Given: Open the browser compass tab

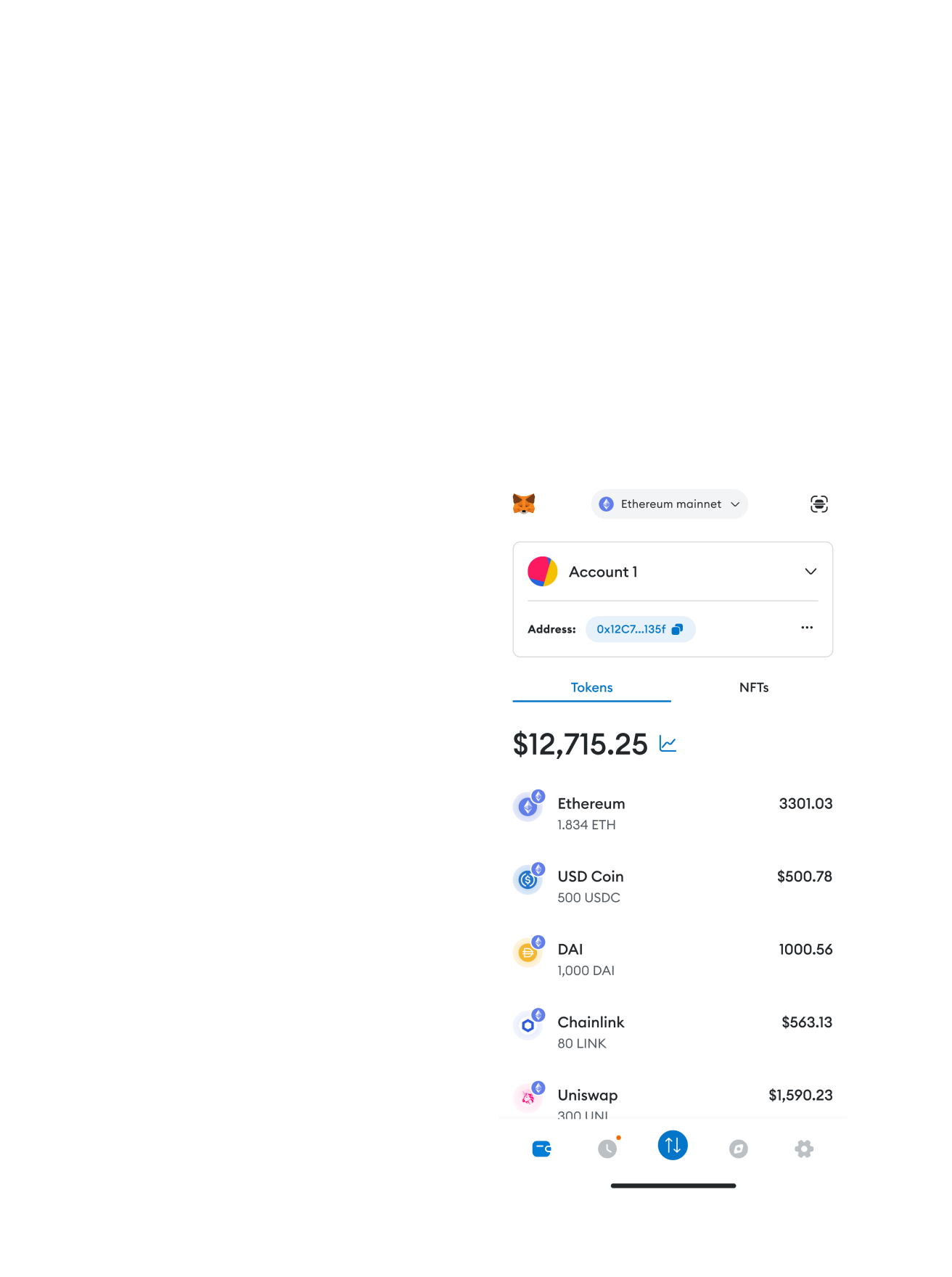Looking at the screenshot, I should tap(738, 1149).
